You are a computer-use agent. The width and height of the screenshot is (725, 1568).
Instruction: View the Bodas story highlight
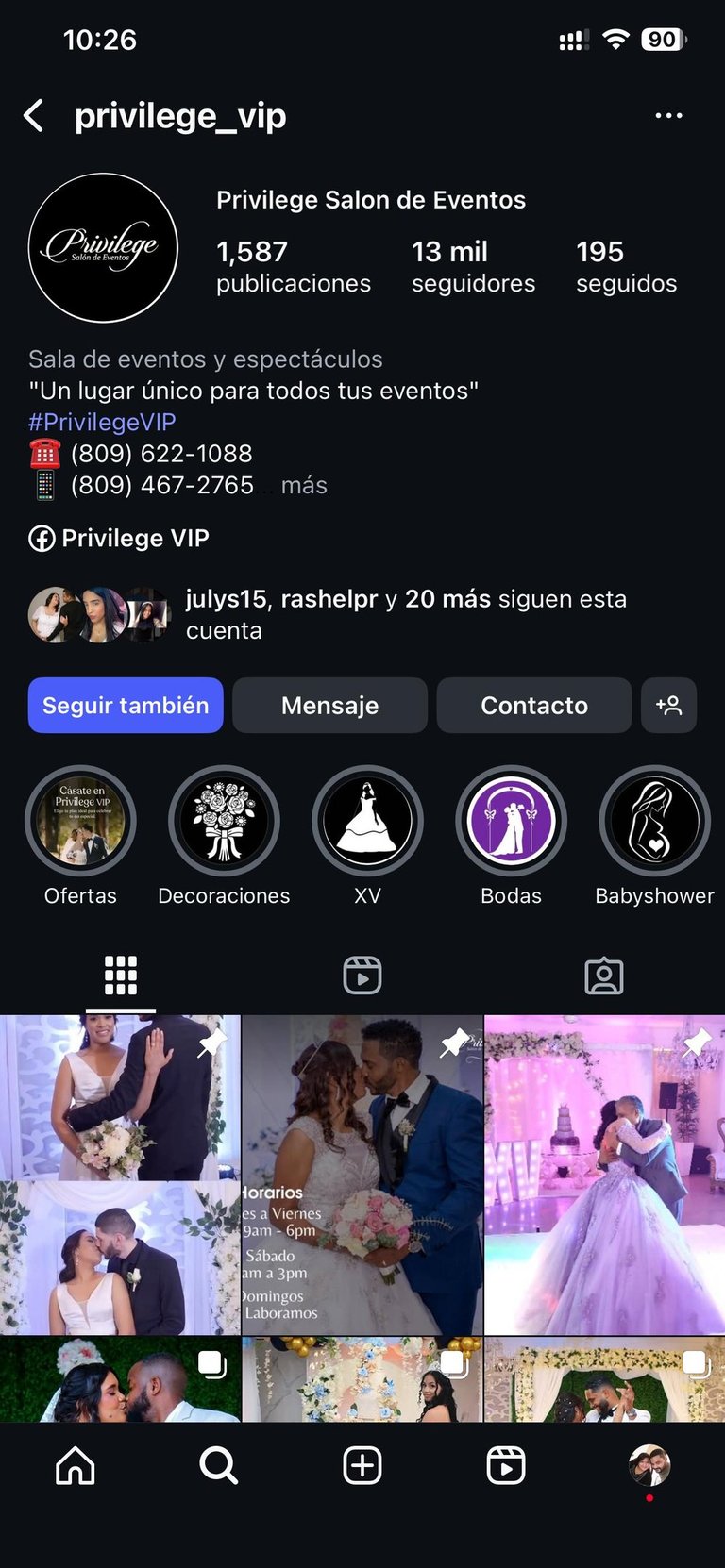click(511, 821)
